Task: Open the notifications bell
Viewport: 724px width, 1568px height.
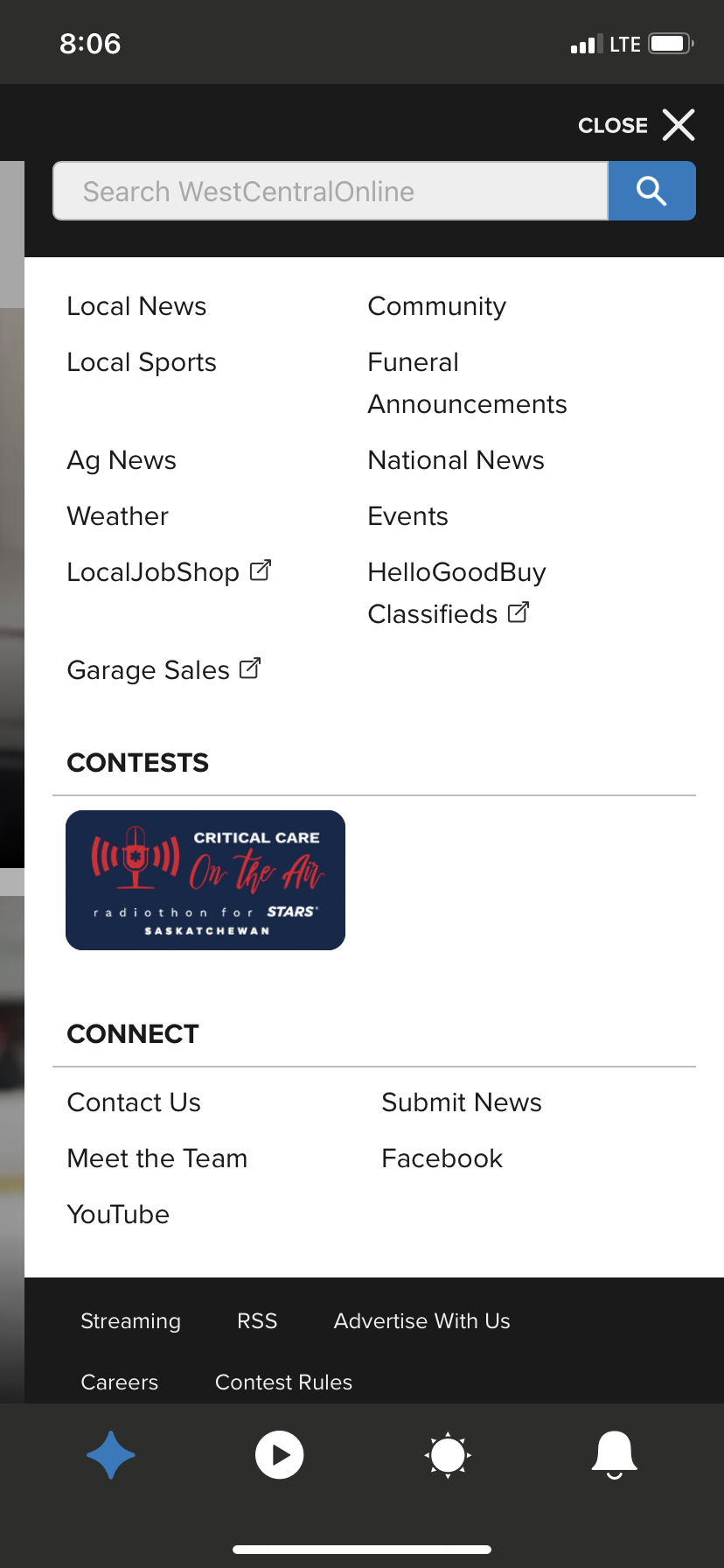Action: pos(614,1455)
